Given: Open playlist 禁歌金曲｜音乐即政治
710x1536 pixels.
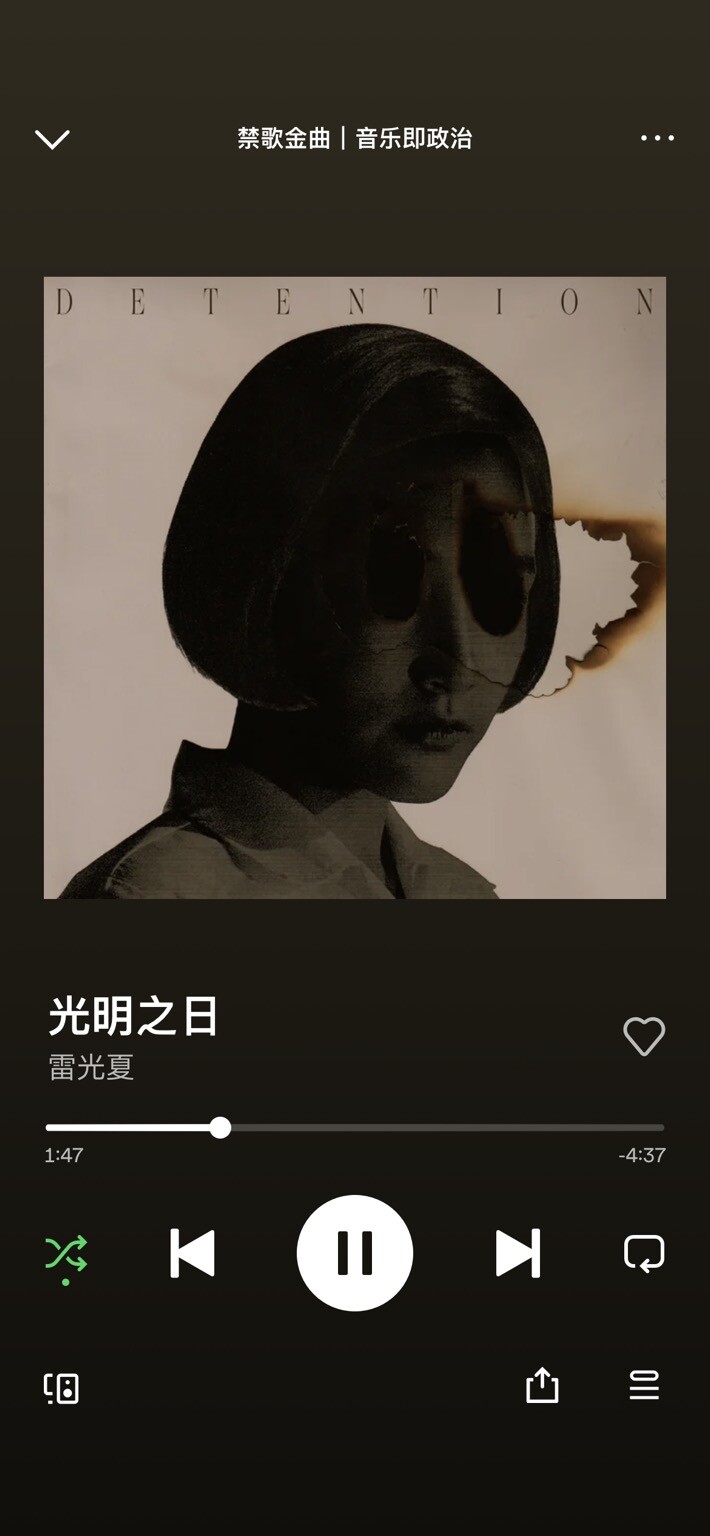Looking at the screenshot, I should pyautogui.click(x=355, y=138).
